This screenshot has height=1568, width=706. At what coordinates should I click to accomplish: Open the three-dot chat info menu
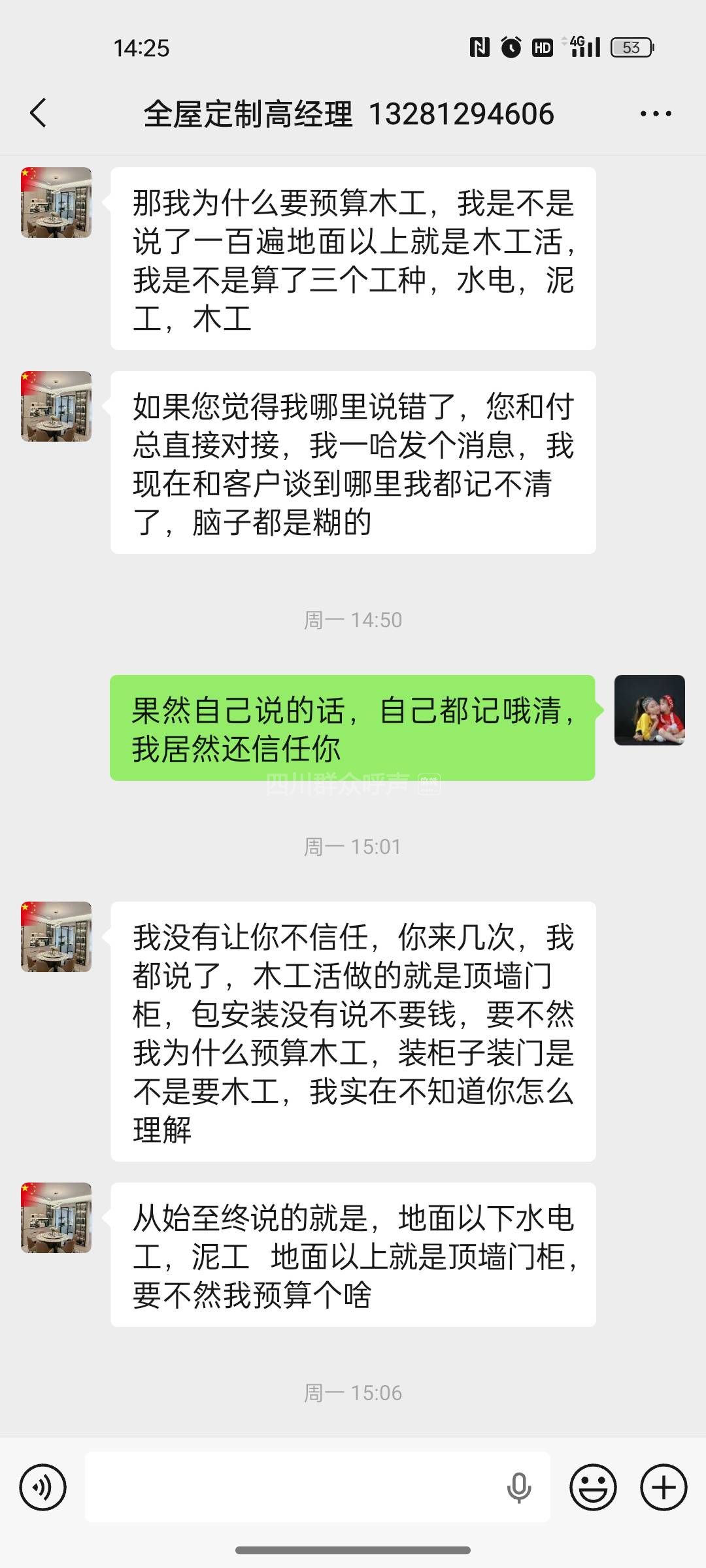tap(656, 114)
